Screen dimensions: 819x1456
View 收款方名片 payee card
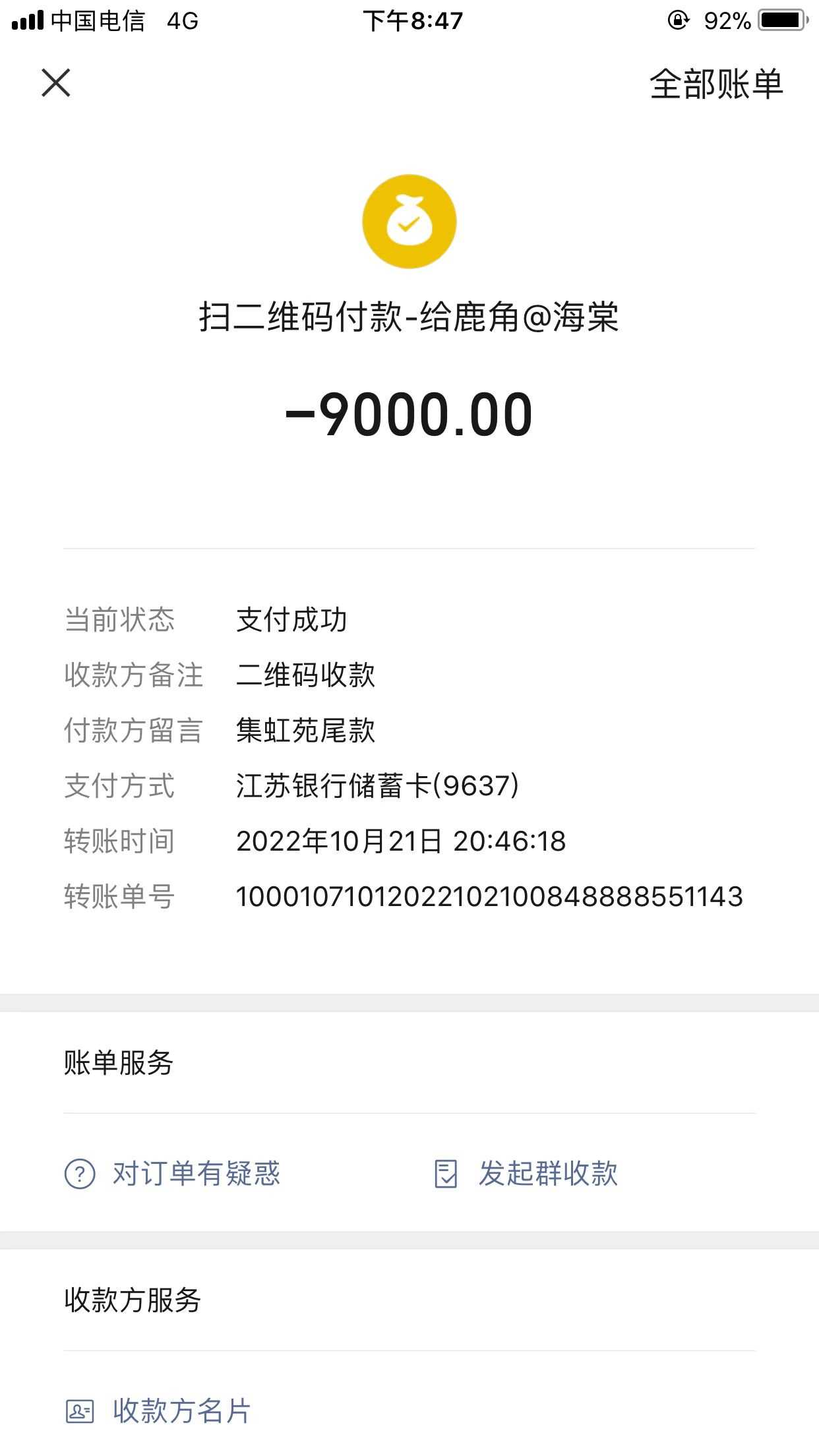tap(159, 1411)
